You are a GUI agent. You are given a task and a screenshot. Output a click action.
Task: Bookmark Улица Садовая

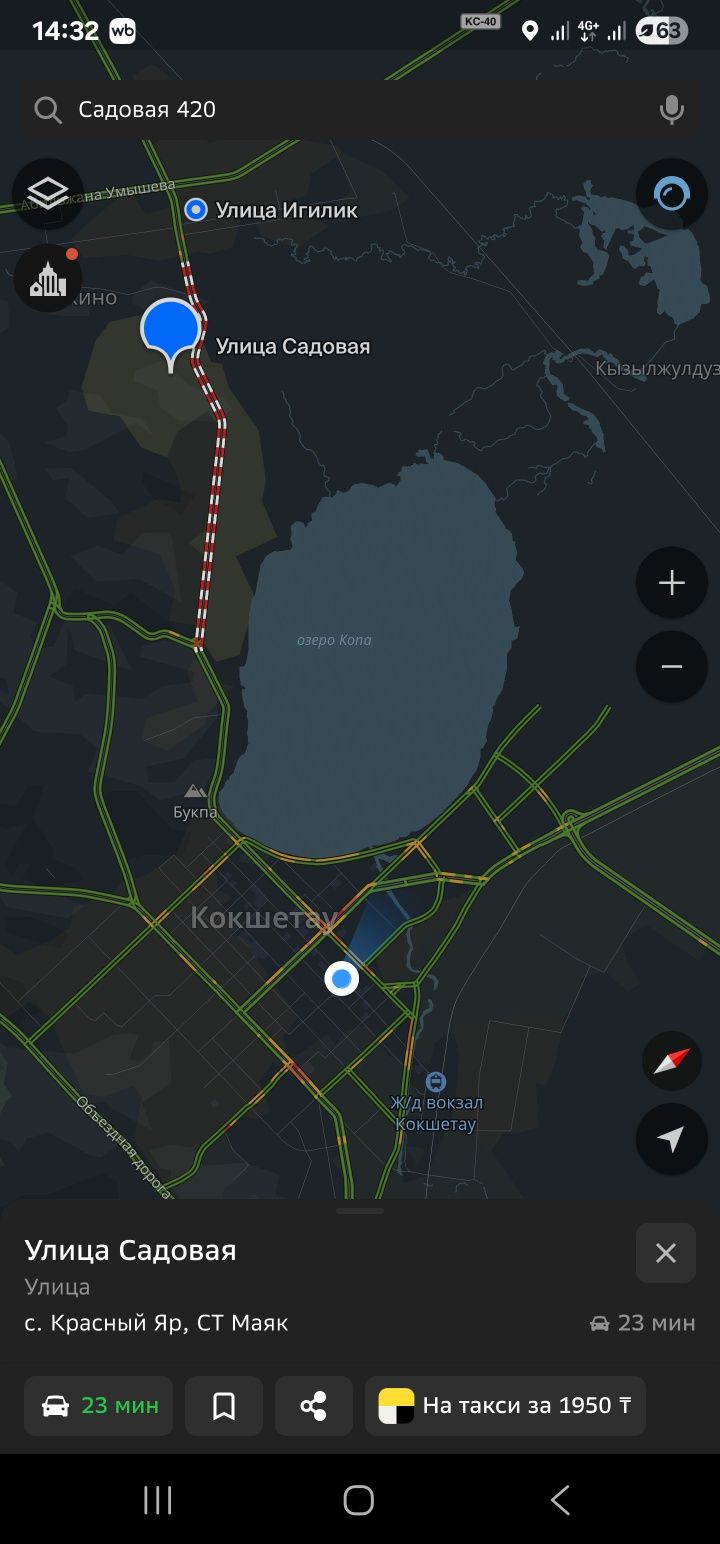click(224, 1406)
